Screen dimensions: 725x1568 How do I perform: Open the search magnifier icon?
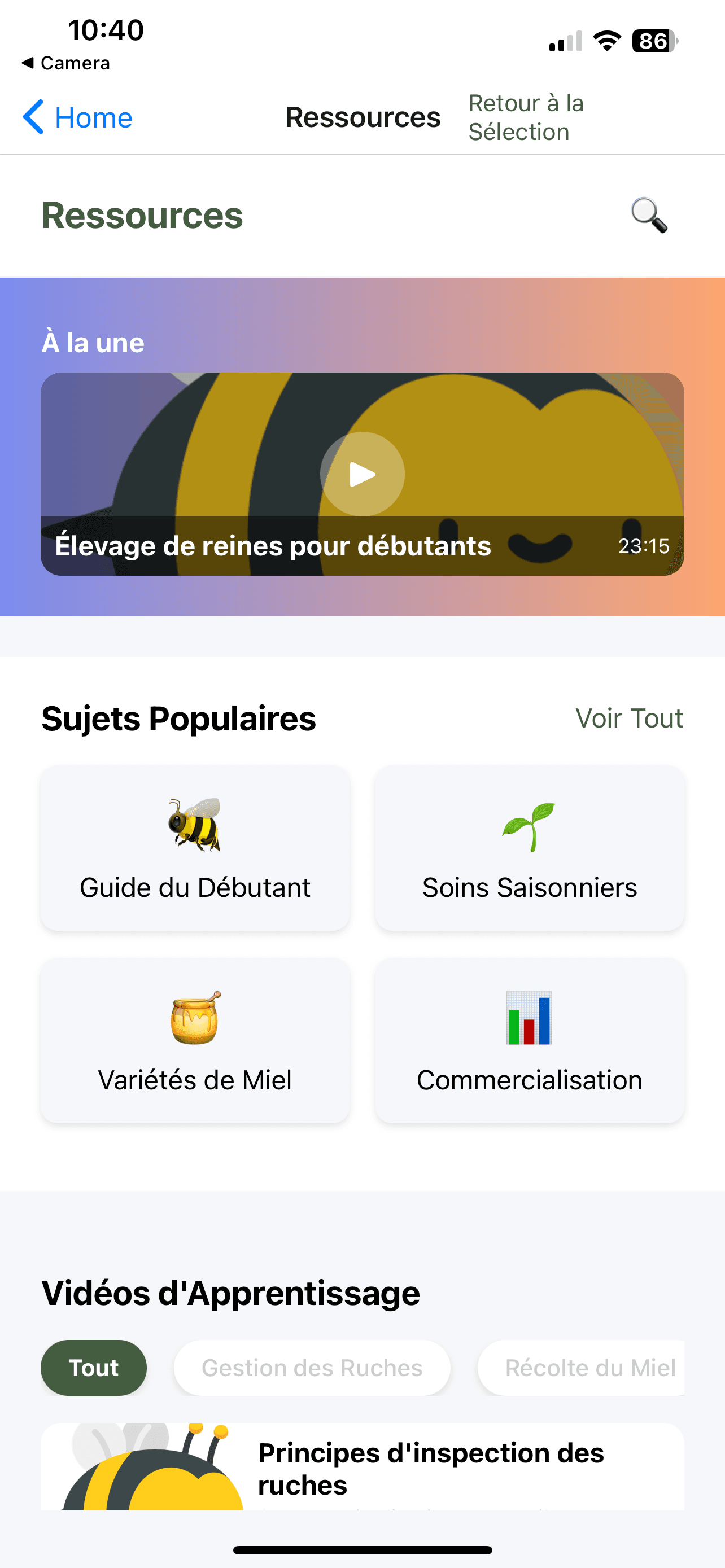(x=649, y=216)
